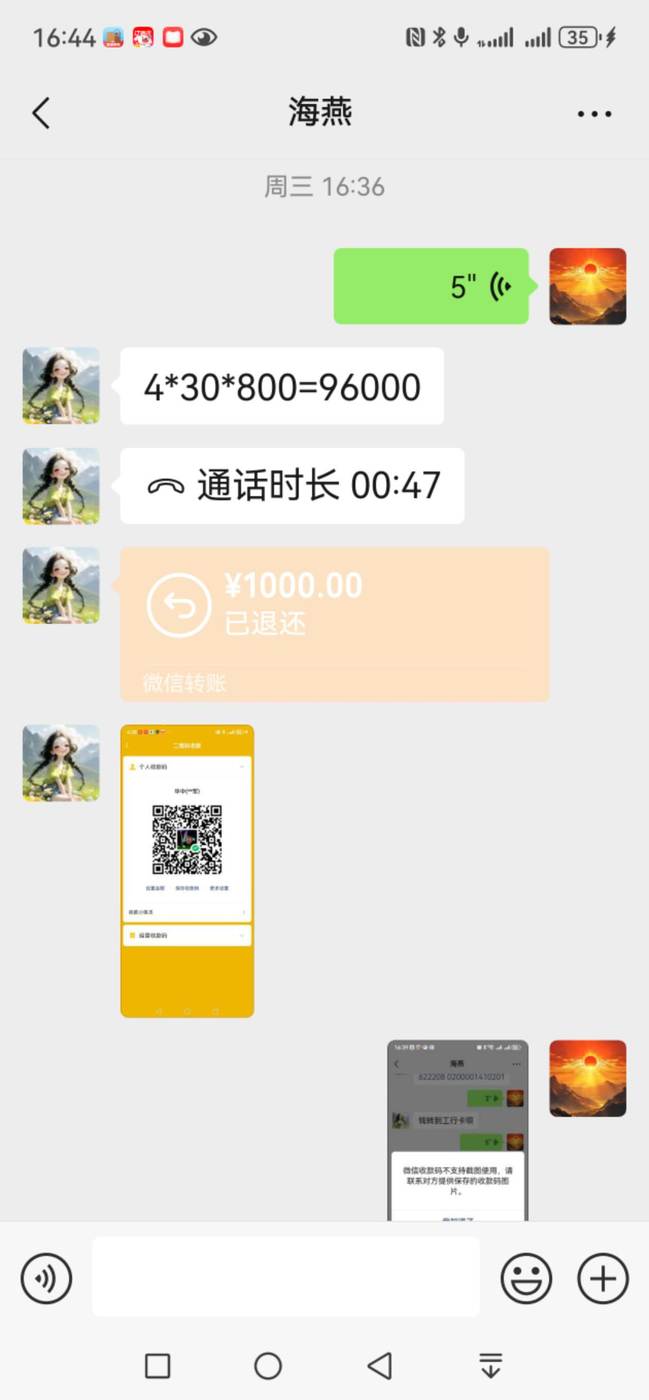Open the plus attachments menu

pos(603,1278)
